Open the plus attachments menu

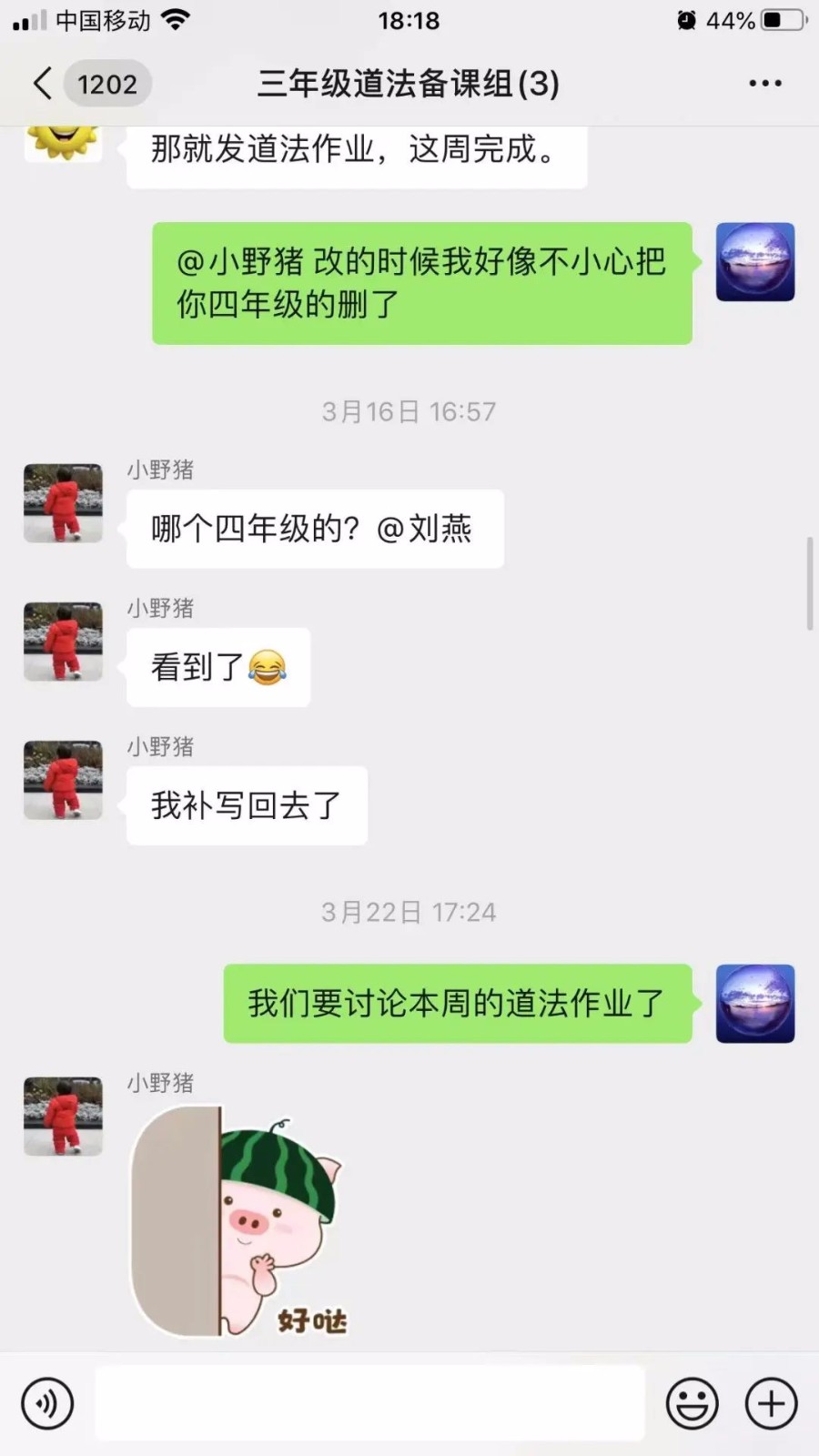(x=772, y=1403)
